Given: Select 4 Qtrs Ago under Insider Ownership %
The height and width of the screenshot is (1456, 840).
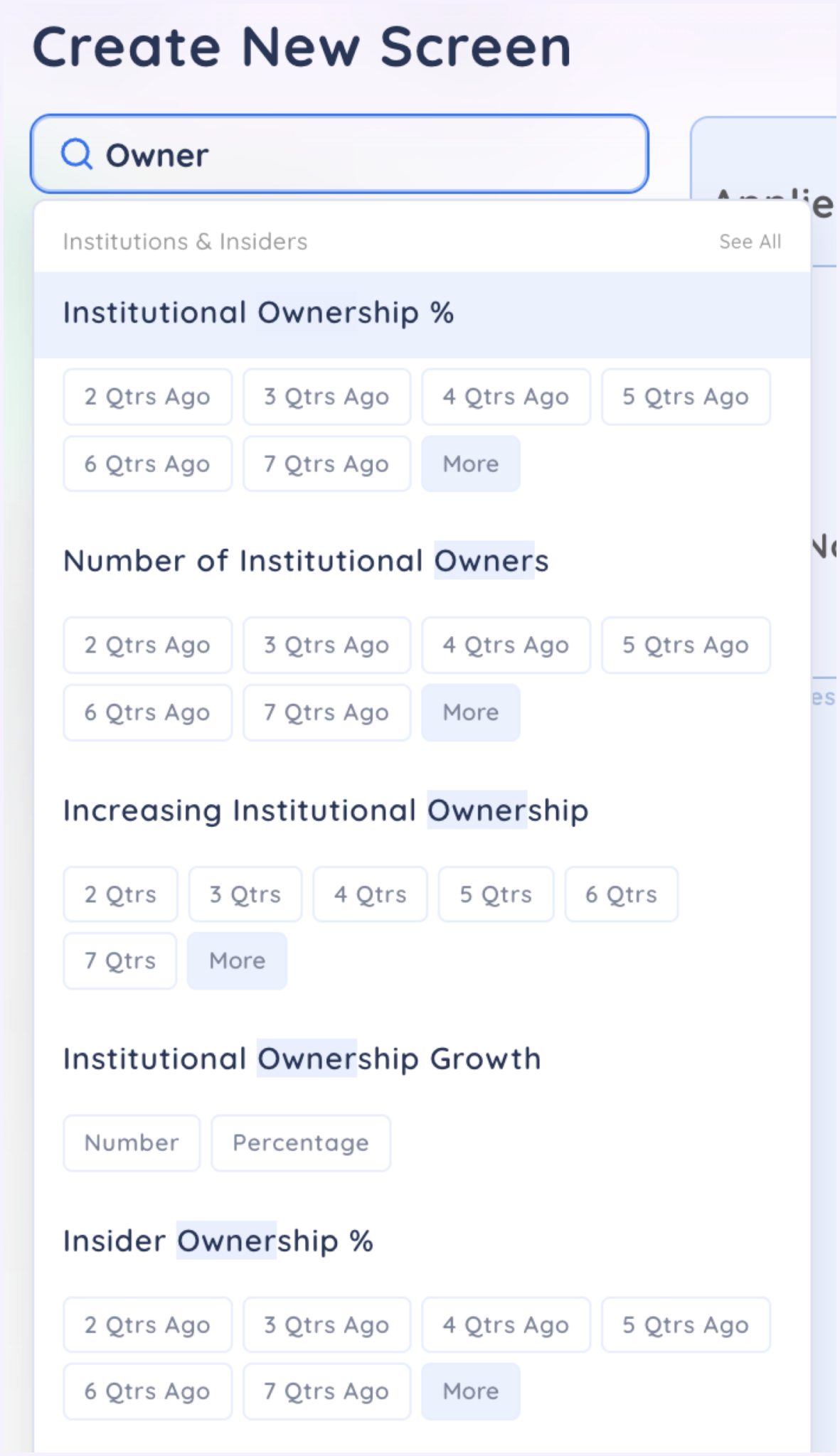Looking at the screenshot, I should pos(506,1324).
